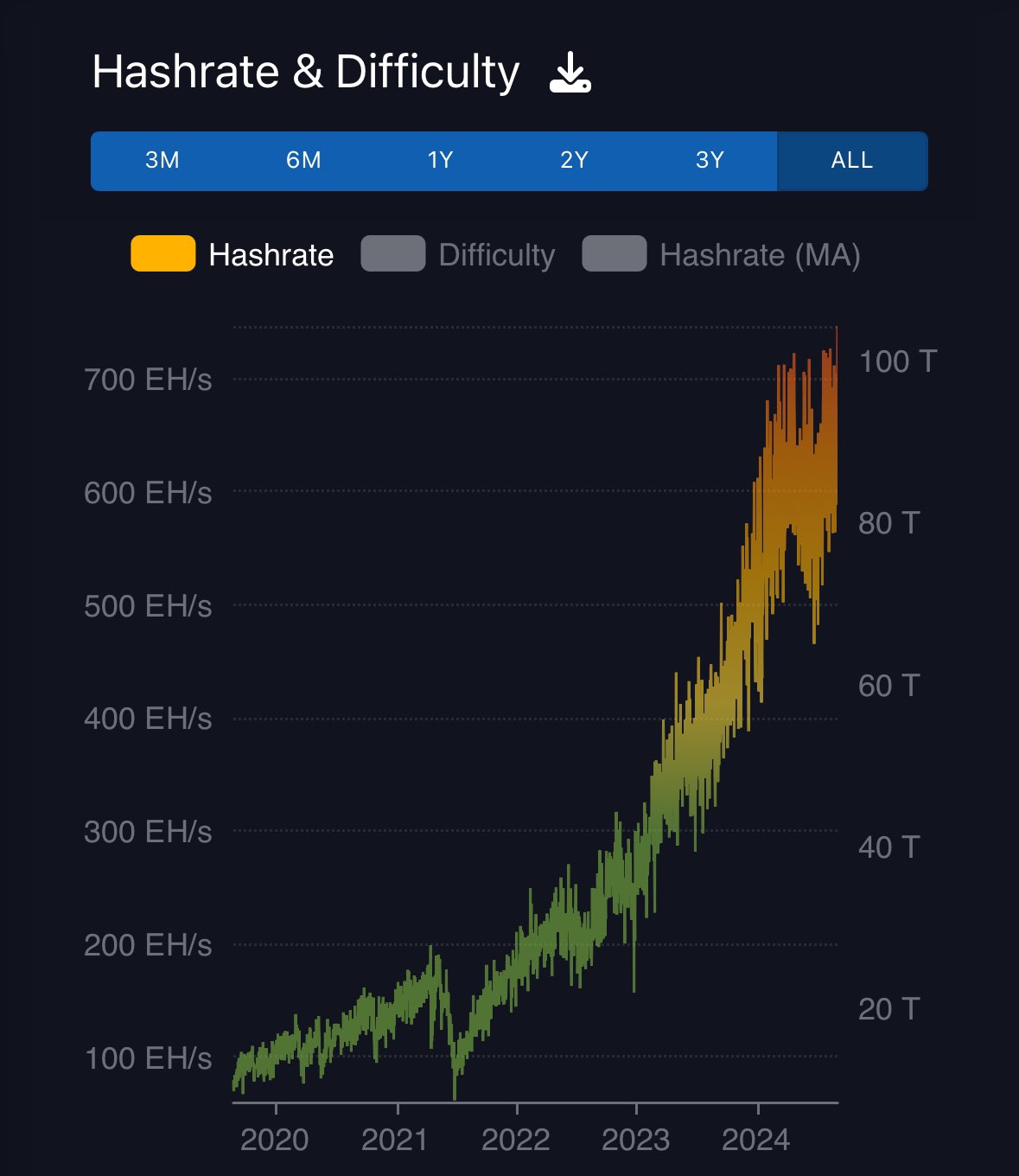Select the 6M time range
Image resolution: width=1019 pixels, height=1176 pixels.
pyautogui.click(x=303, y=161)
